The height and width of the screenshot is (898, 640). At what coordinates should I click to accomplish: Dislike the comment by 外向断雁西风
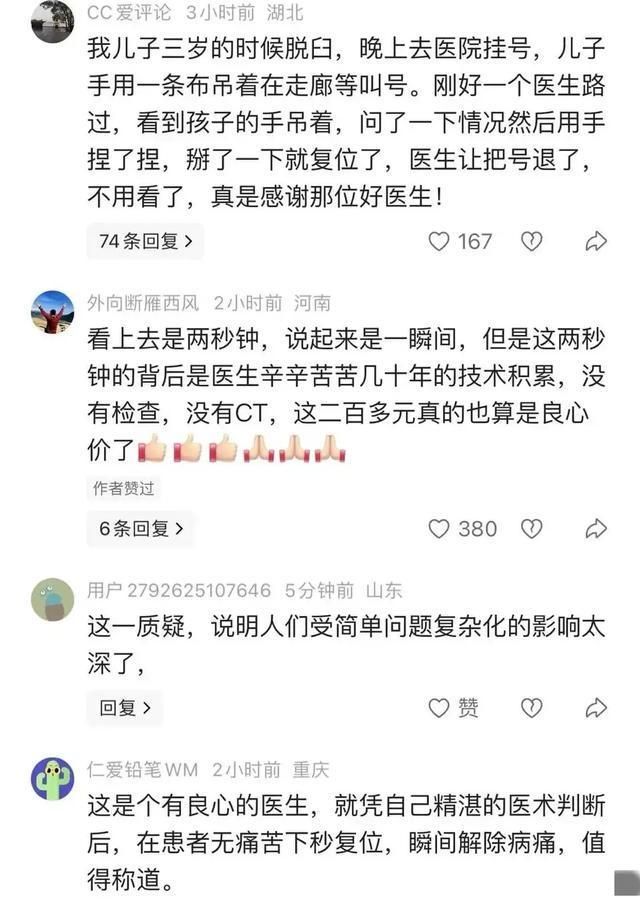[x=532, y=529]
